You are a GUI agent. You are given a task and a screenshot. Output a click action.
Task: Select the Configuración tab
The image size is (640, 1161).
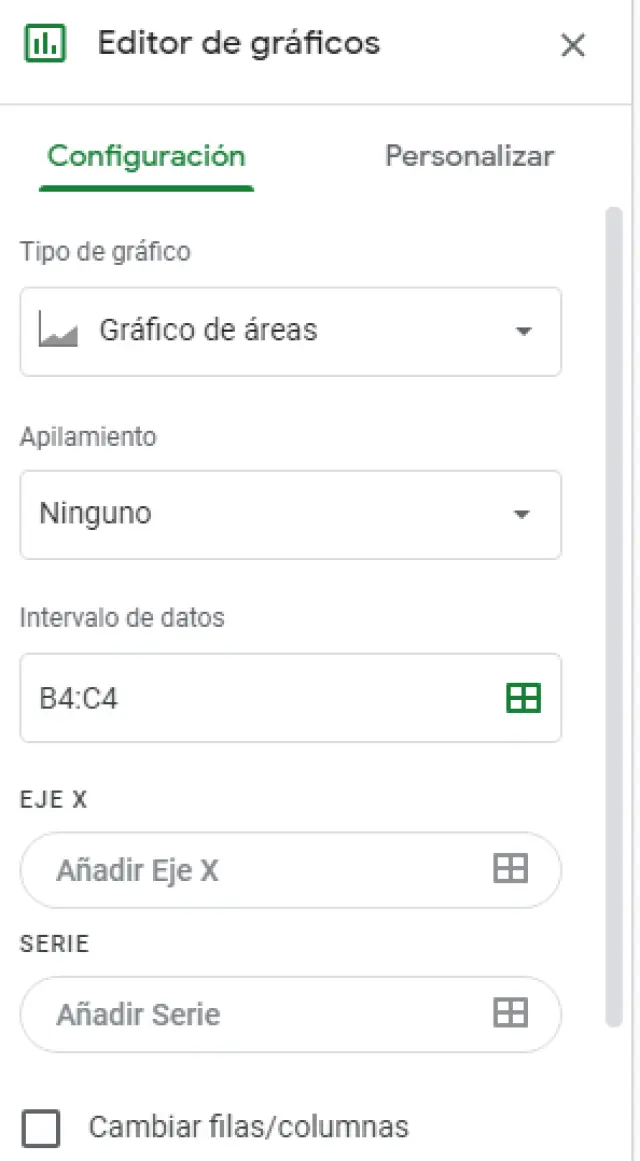click(x=146, y=156)
